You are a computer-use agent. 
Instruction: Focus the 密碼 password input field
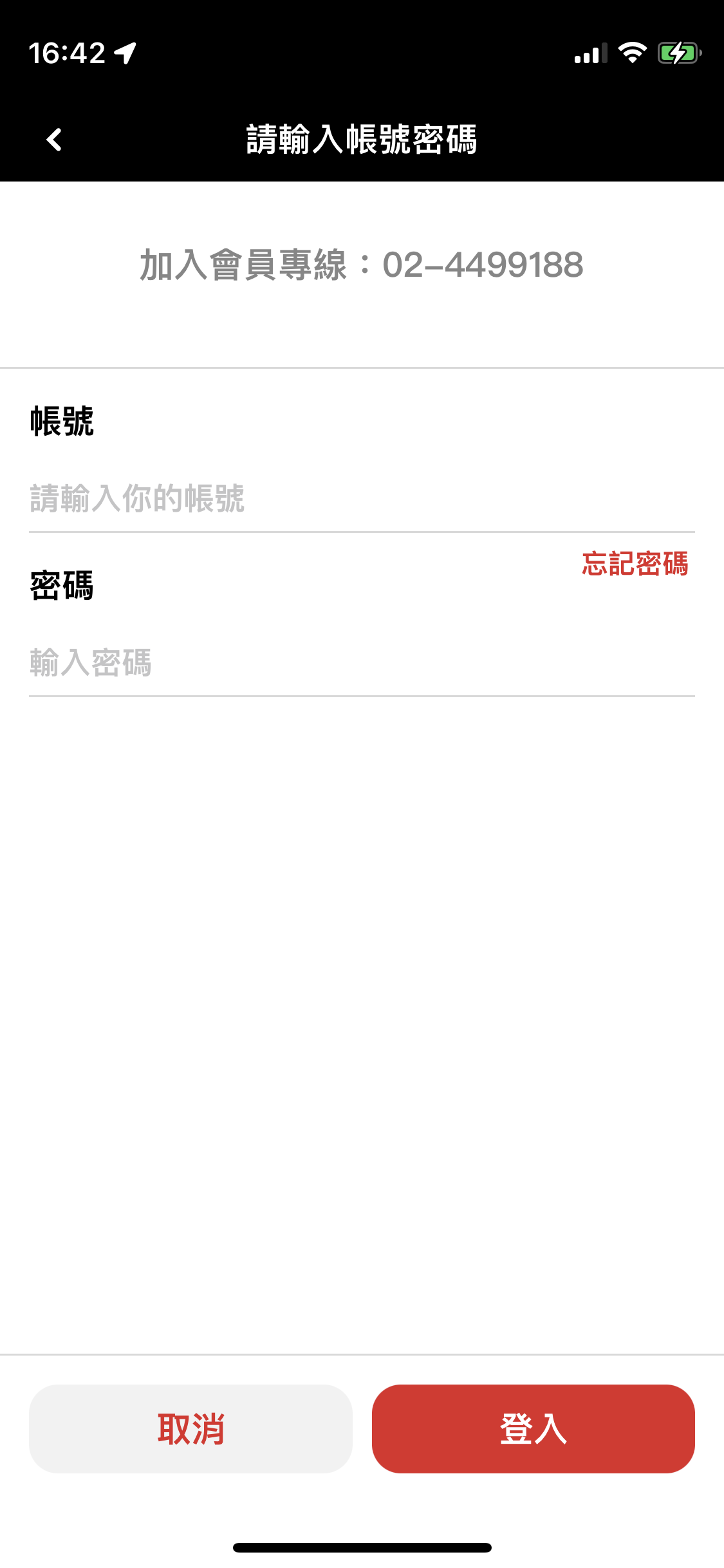tap(362, 662)
